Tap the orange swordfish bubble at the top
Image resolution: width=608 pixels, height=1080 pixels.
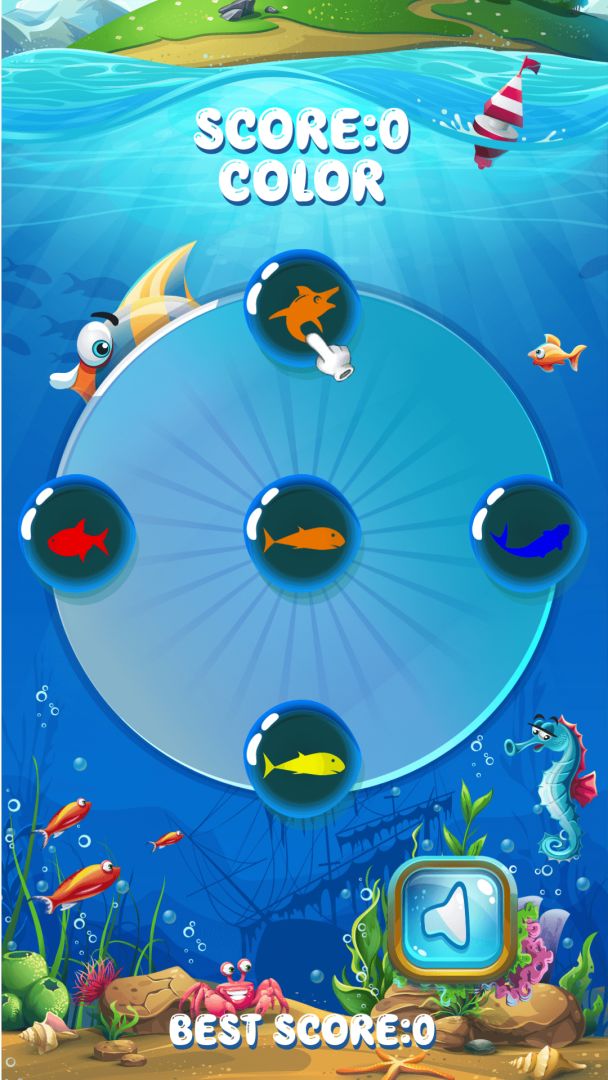click(302, 309)
